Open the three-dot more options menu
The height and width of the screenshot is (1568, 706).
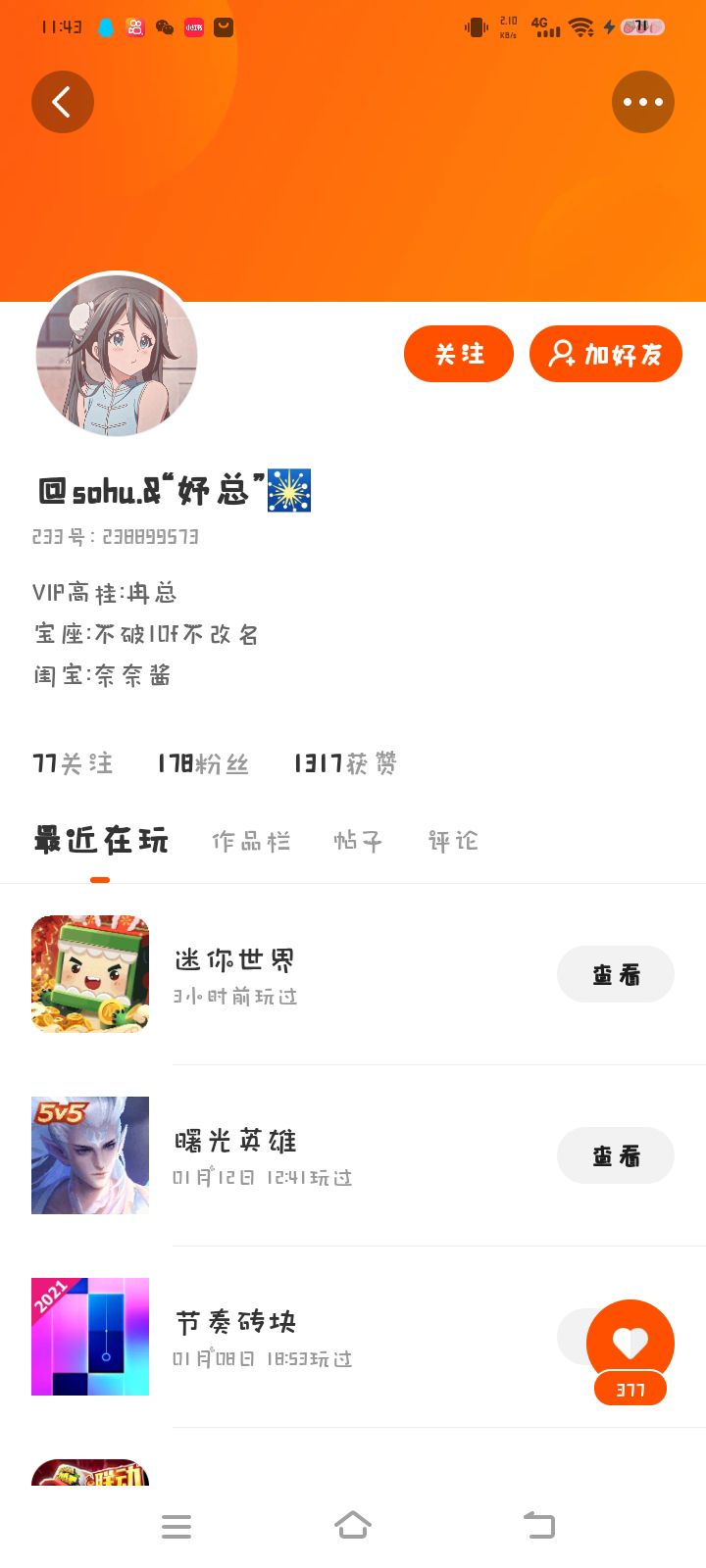coord(643,102)
